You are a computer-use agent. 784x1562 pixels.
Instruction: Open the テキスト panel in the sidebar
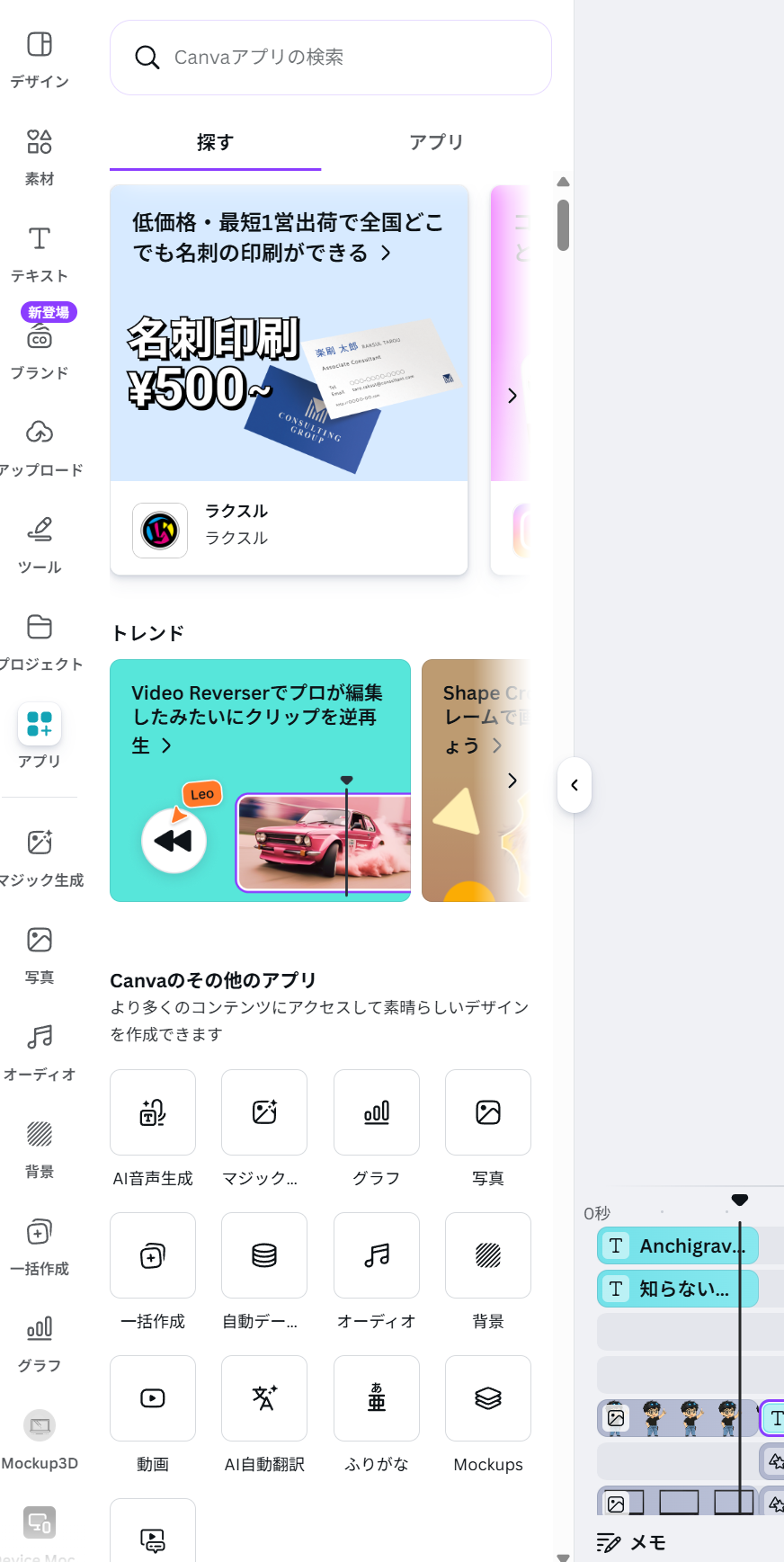point(40,253)
